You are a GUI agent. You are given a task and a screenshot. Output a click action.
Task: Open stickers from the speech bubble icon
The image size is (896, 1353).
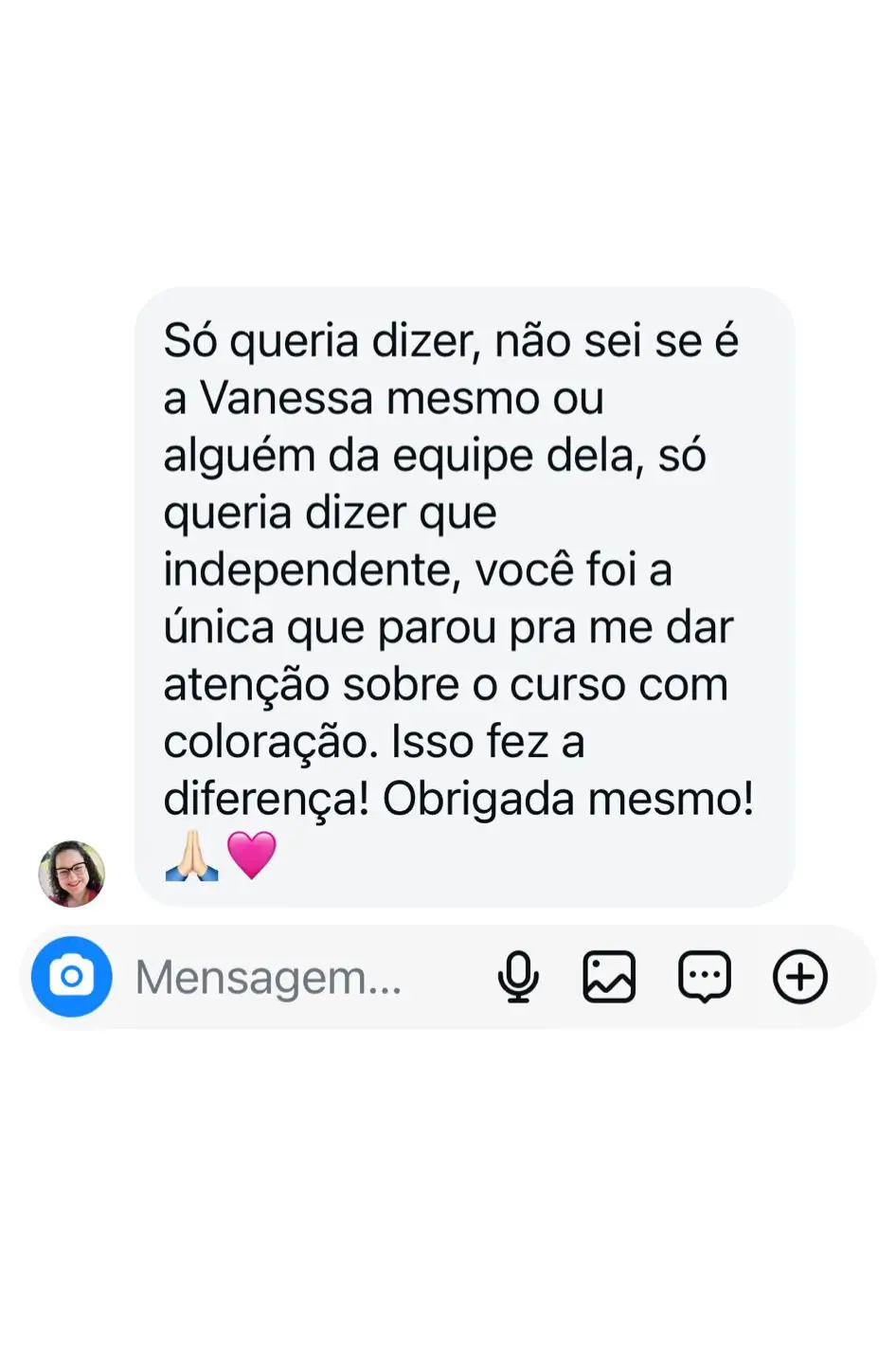point(704,976)
